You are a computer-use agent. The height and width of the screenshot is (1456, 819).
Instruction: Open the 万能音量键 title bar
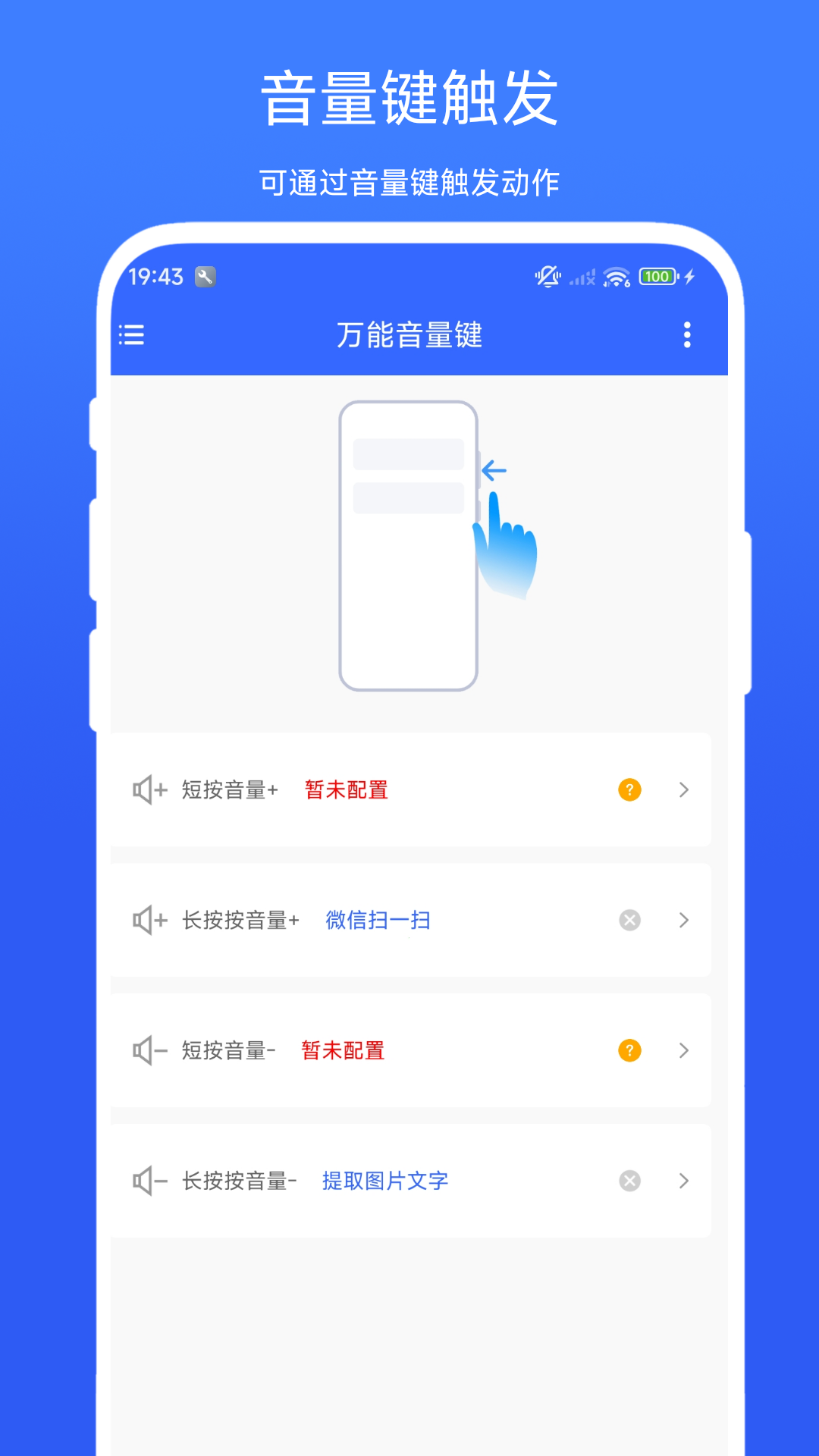(412, 335)
